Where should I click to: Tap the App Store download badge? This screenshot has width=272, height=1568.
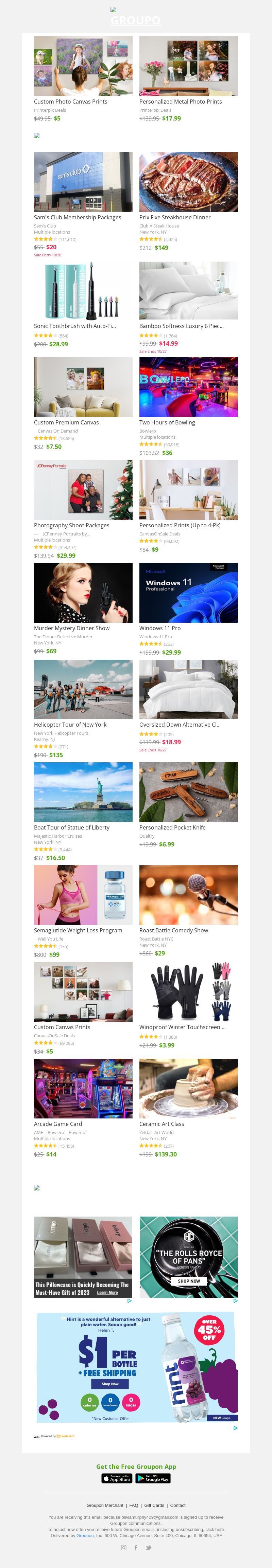tap(117, 1478)
